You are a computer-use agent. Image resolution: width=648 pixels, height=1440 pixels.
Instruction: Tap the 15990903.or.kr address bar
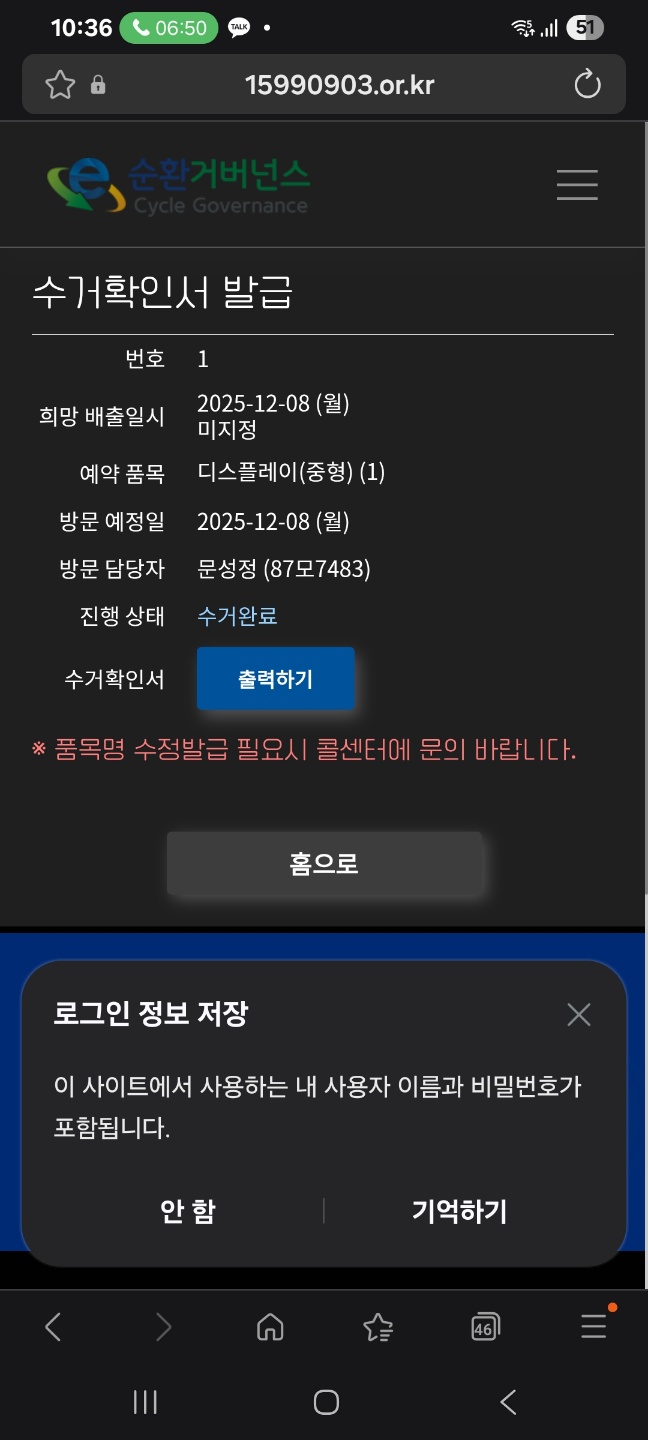[x=339, y=85]
